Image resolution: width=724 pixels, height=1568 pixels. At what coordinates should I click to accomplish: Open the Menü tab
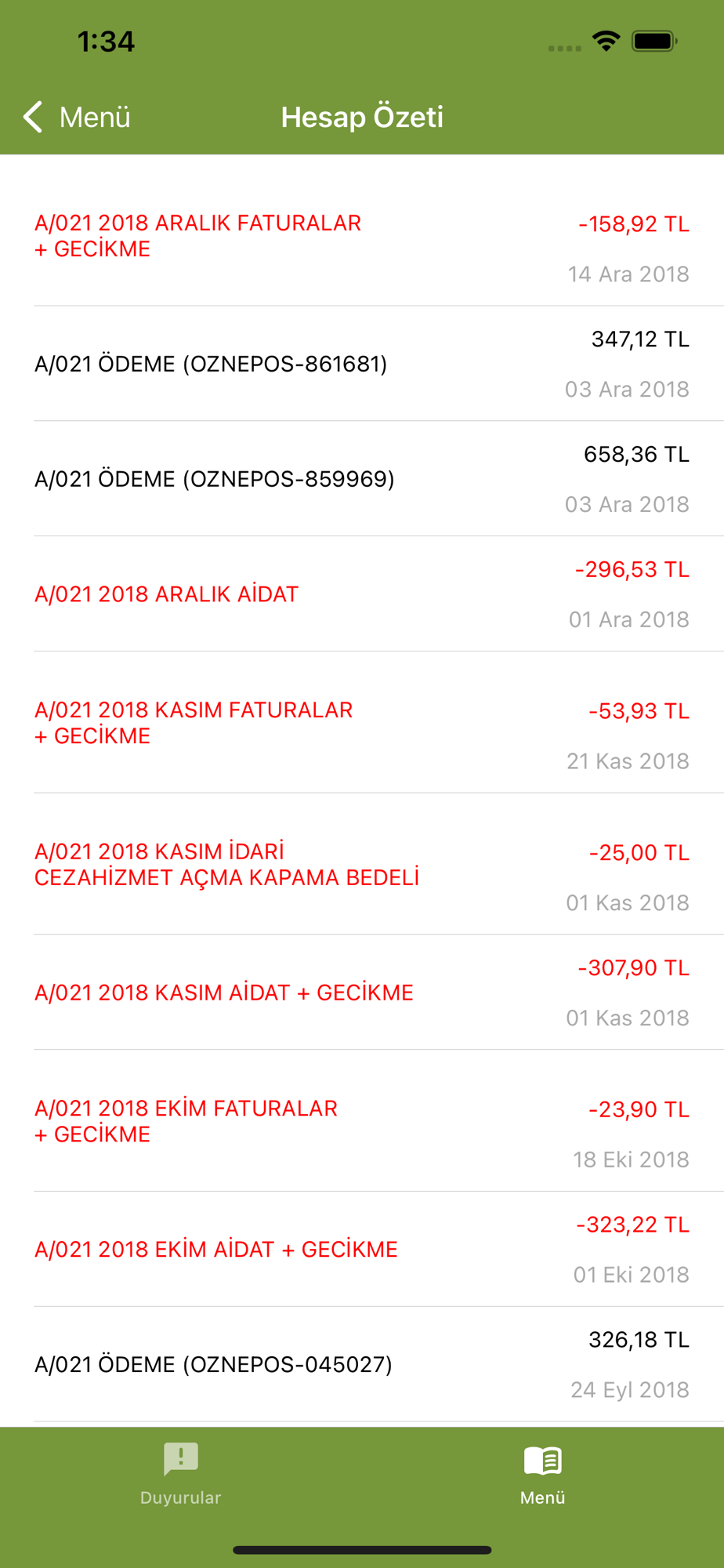click(x=542, y=1474)
